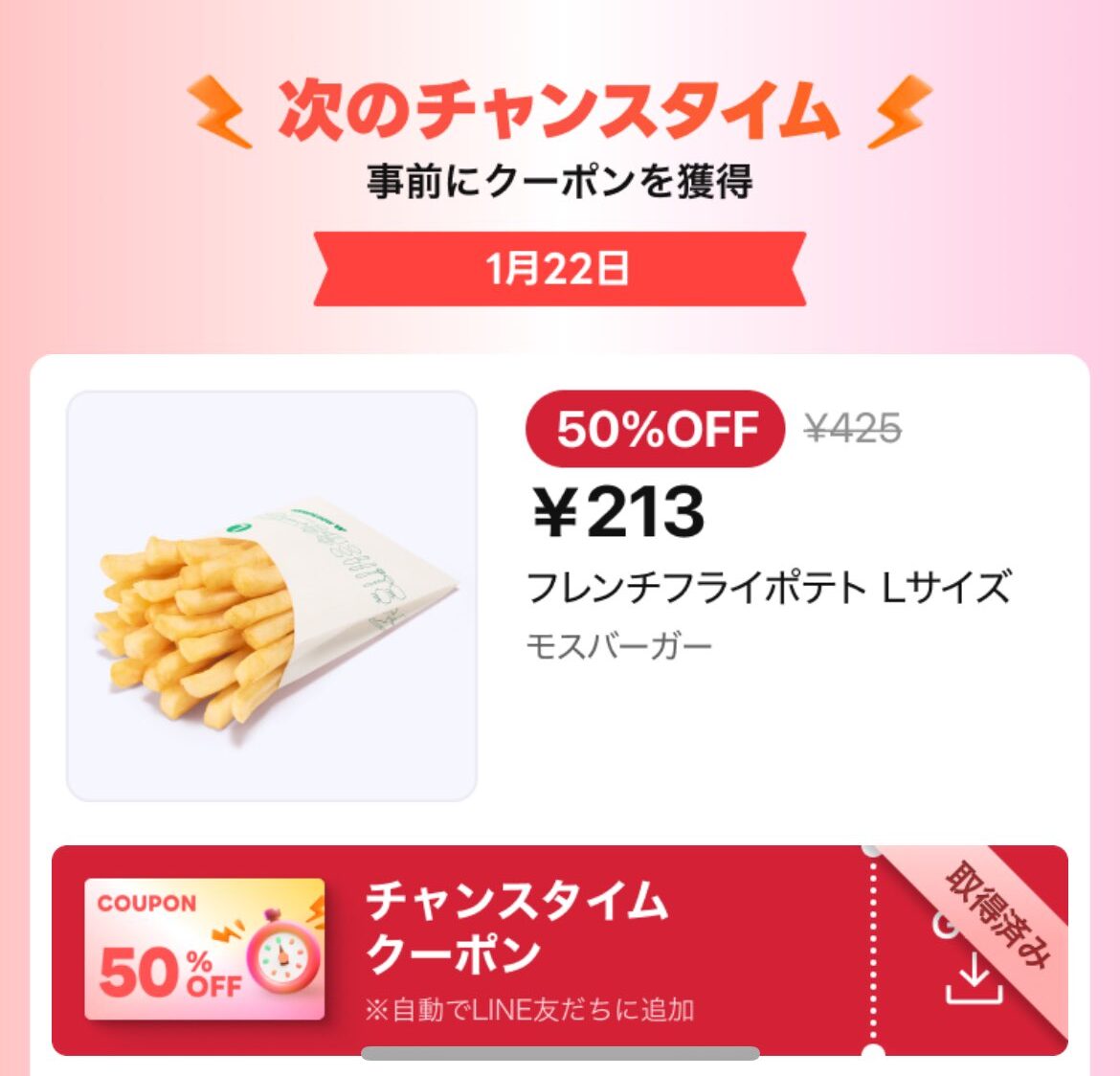
Task: Tap the チャンスタイム 50% OFF coupon banner
Action: coord(459,950)
